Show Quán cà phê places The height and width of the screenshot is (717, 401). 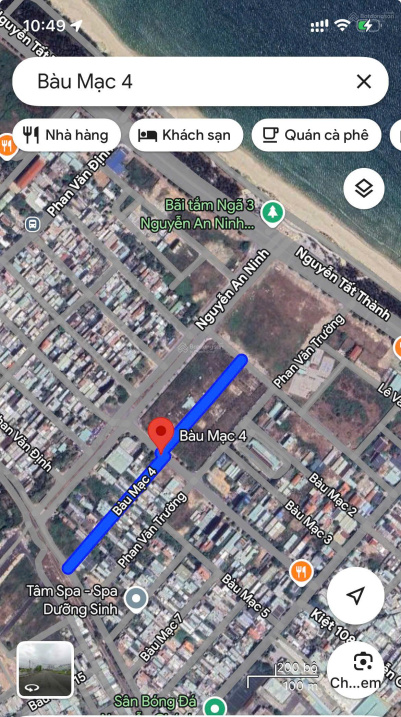tap(316, 135)
